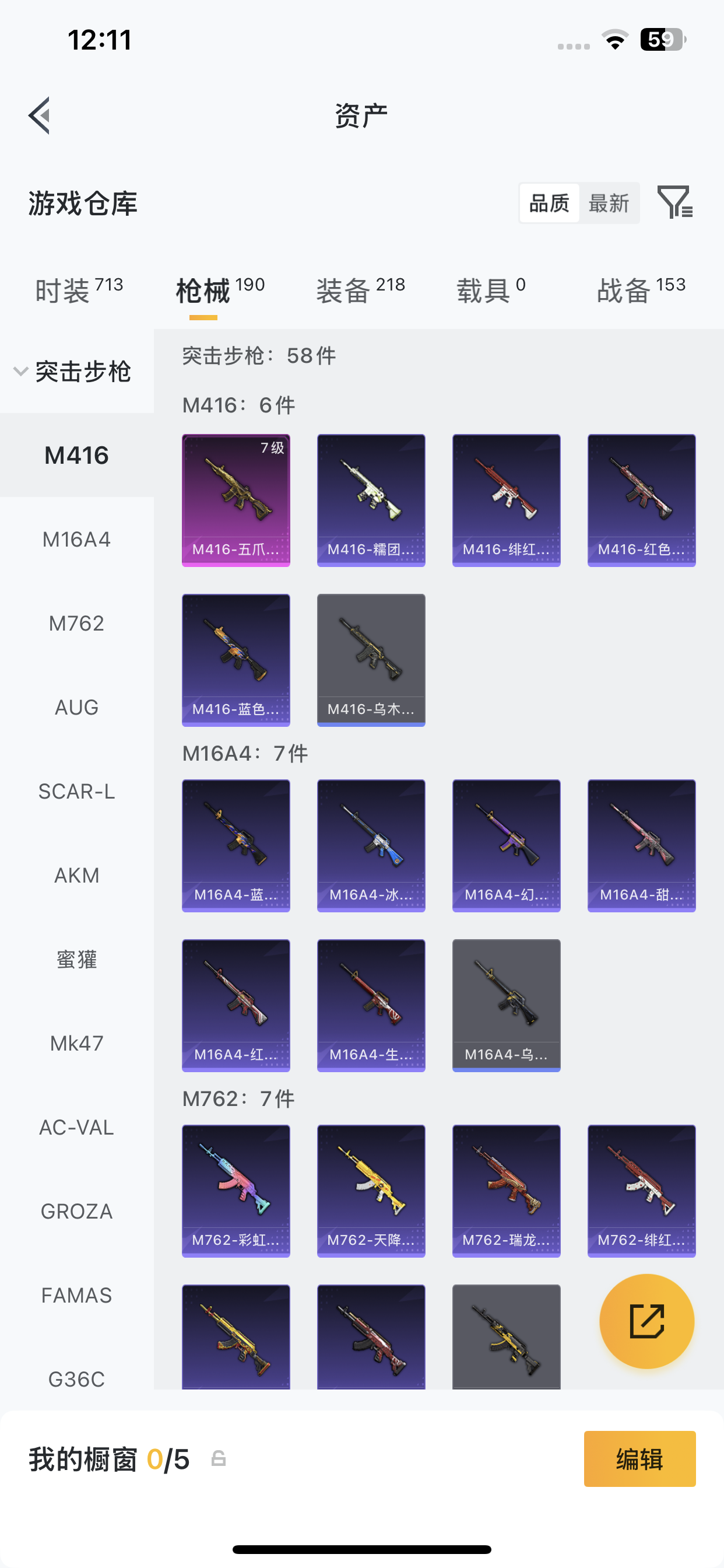Jump to AKM in the sidebar
Screen dimensions: 724x1568
coord(77,876)
